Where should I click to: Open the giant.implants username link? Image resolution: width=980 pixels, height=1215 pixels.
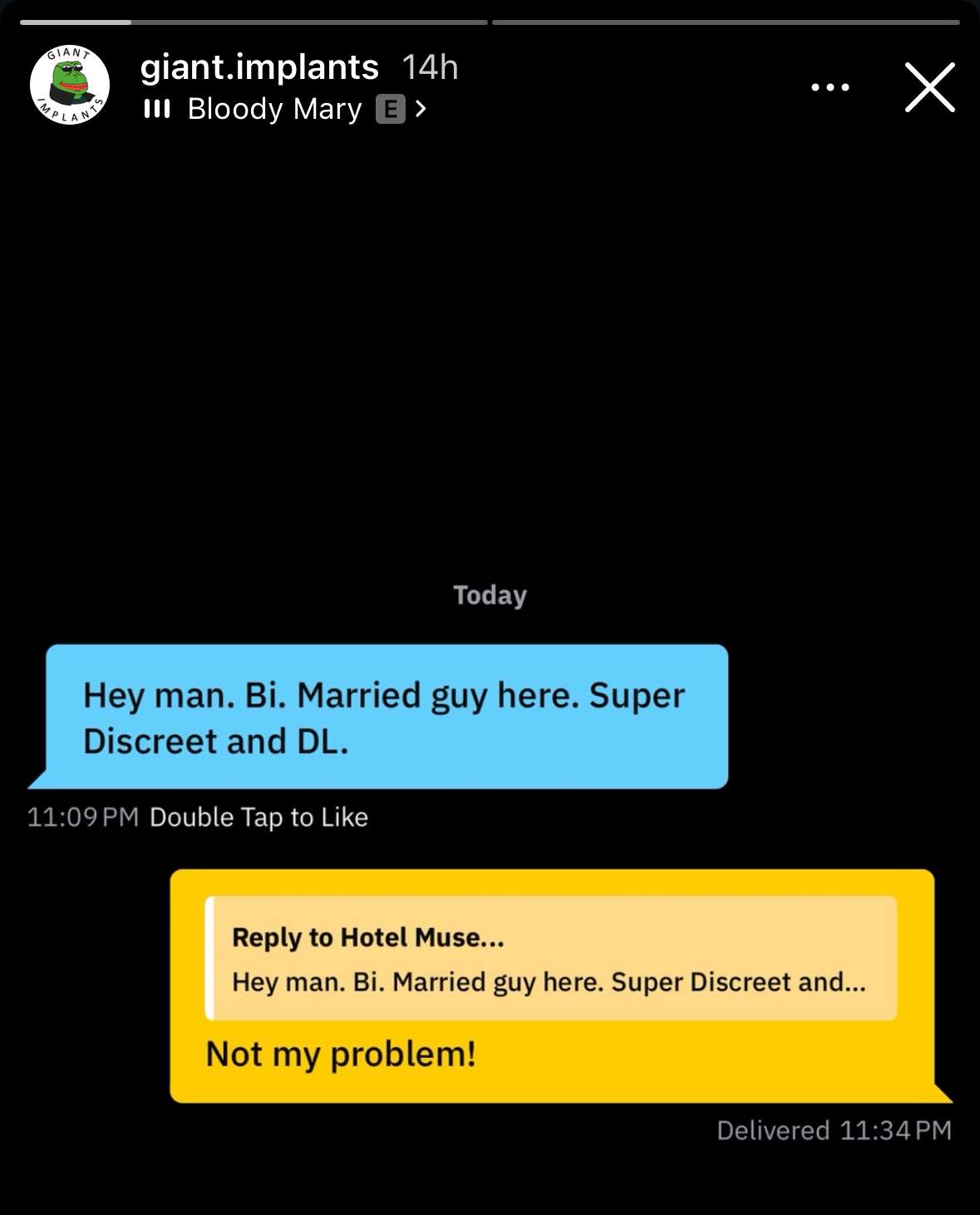click(259, 66)
